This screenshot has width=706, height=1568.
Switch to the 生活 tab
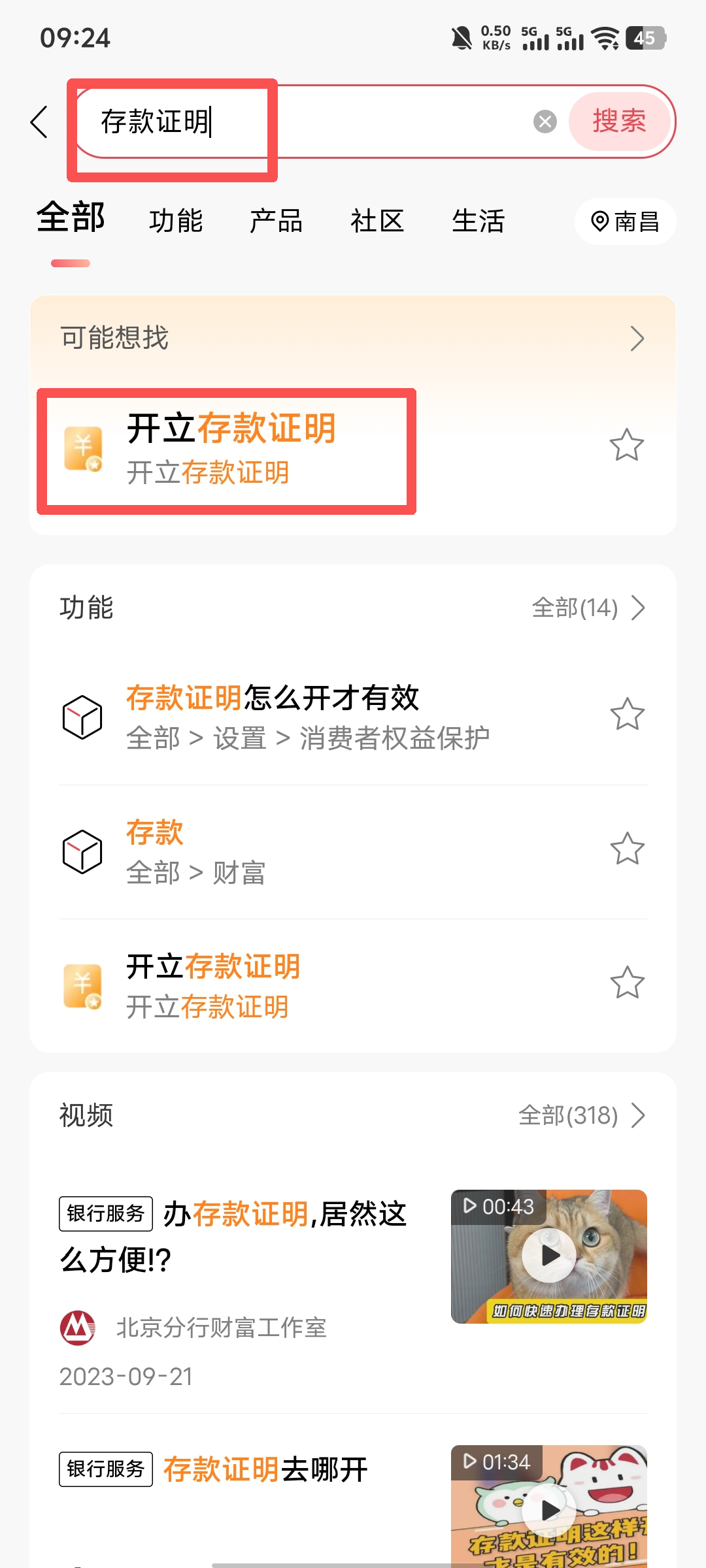click(478, 221)
